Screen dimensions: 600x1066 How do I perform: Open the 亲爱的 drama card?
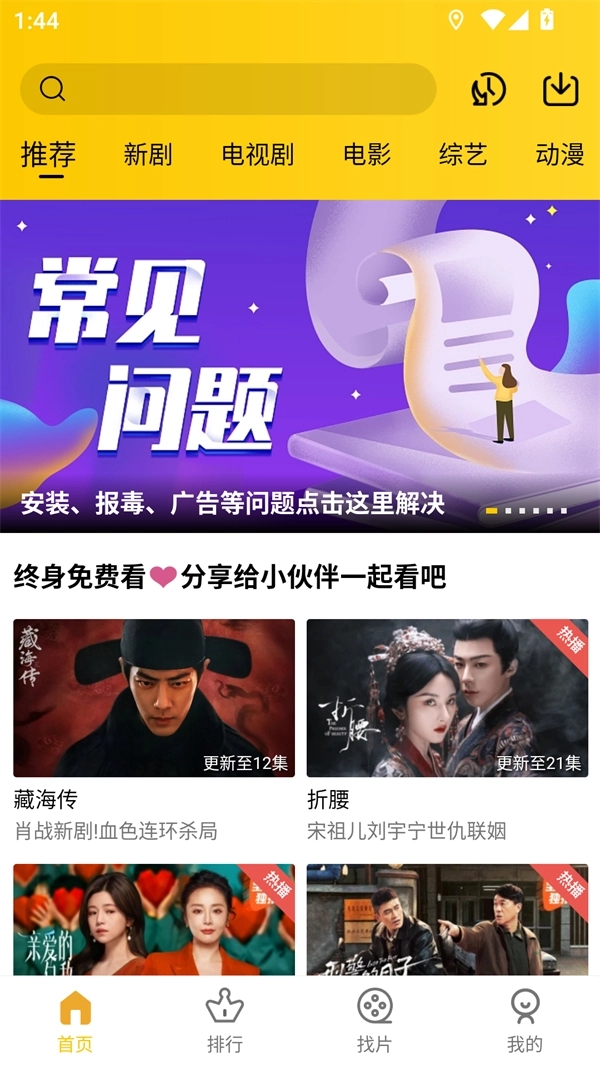coord(154,920)
